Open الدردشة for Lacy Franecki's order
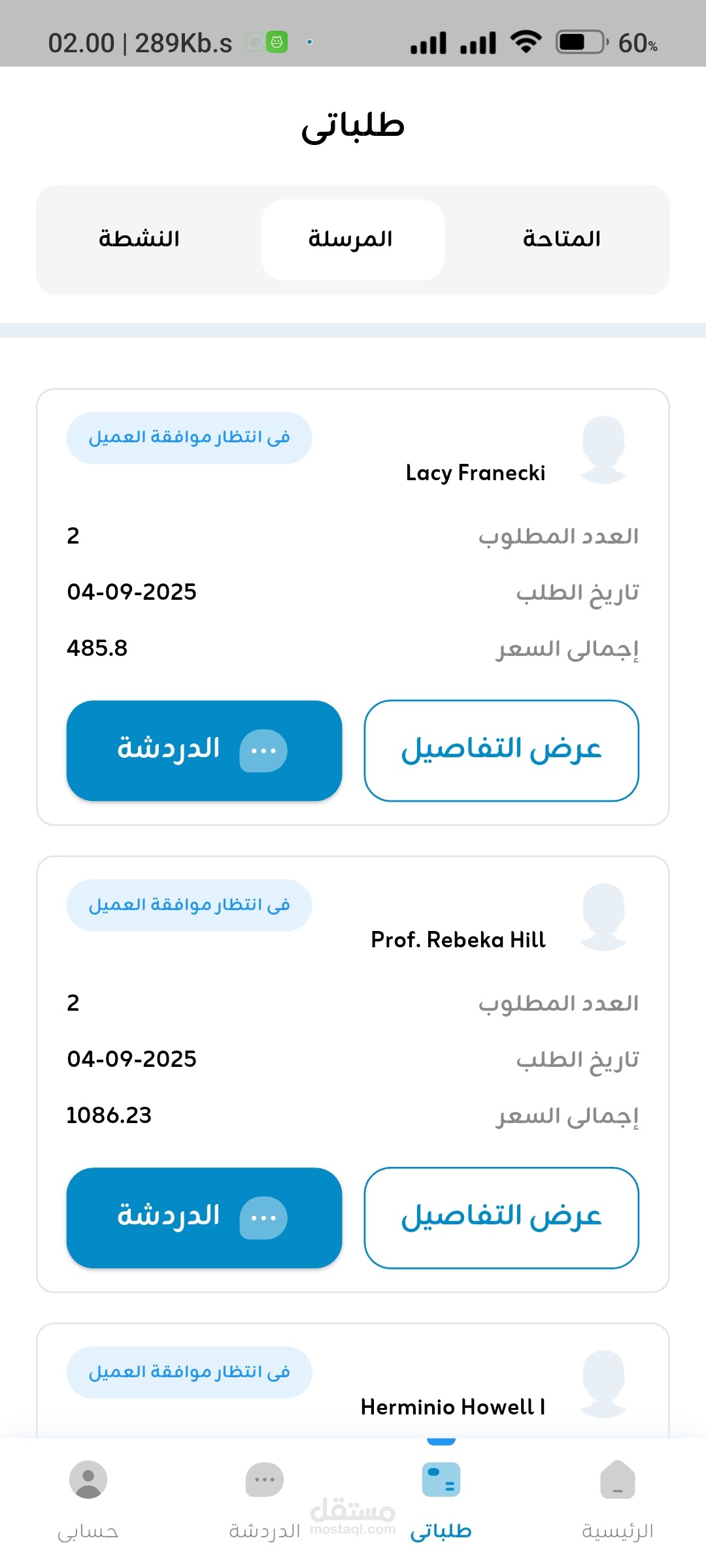The height and width of the screenshot is (1568, 706). tap(204, 750)
